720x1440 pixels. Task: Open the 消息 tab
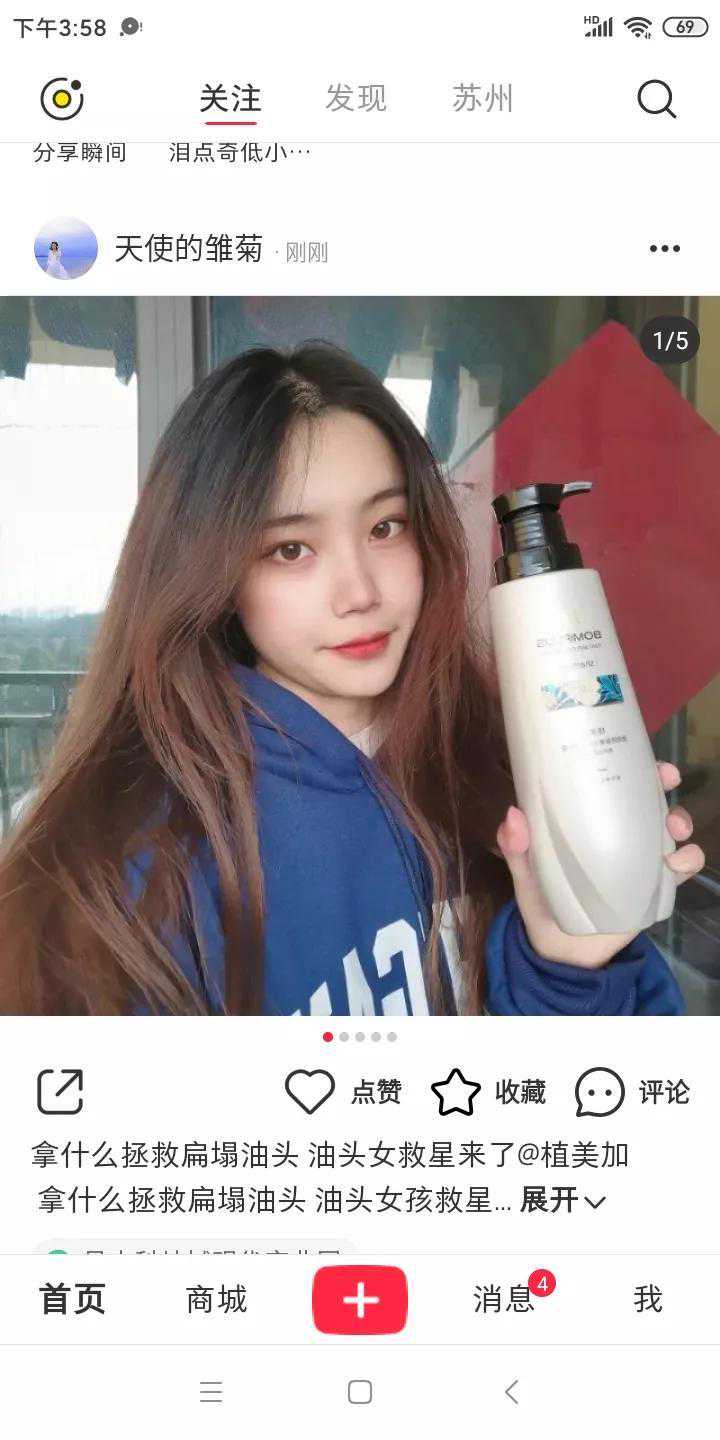click(504, 1299)
